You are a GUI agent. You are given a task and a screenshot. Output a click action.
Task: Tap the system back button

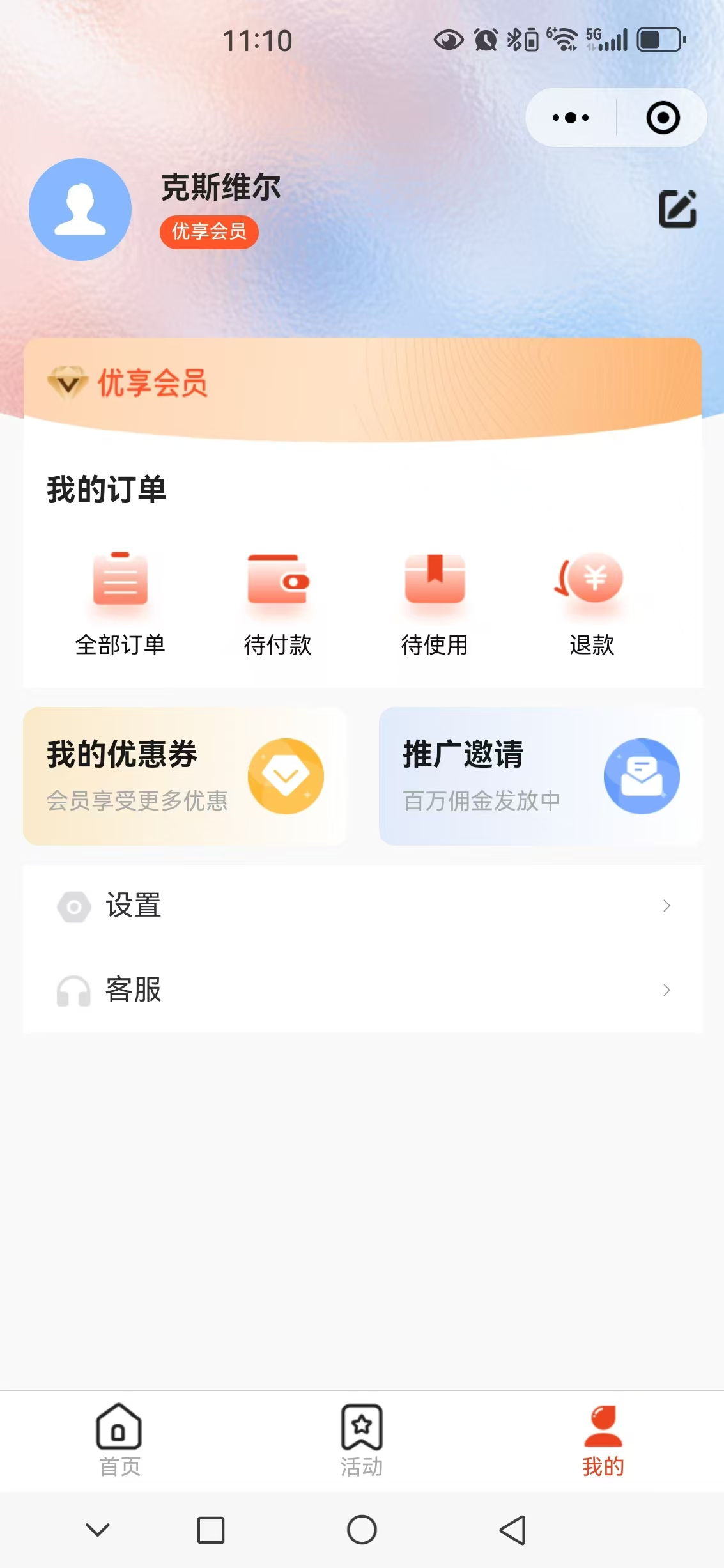point(513,1530)
